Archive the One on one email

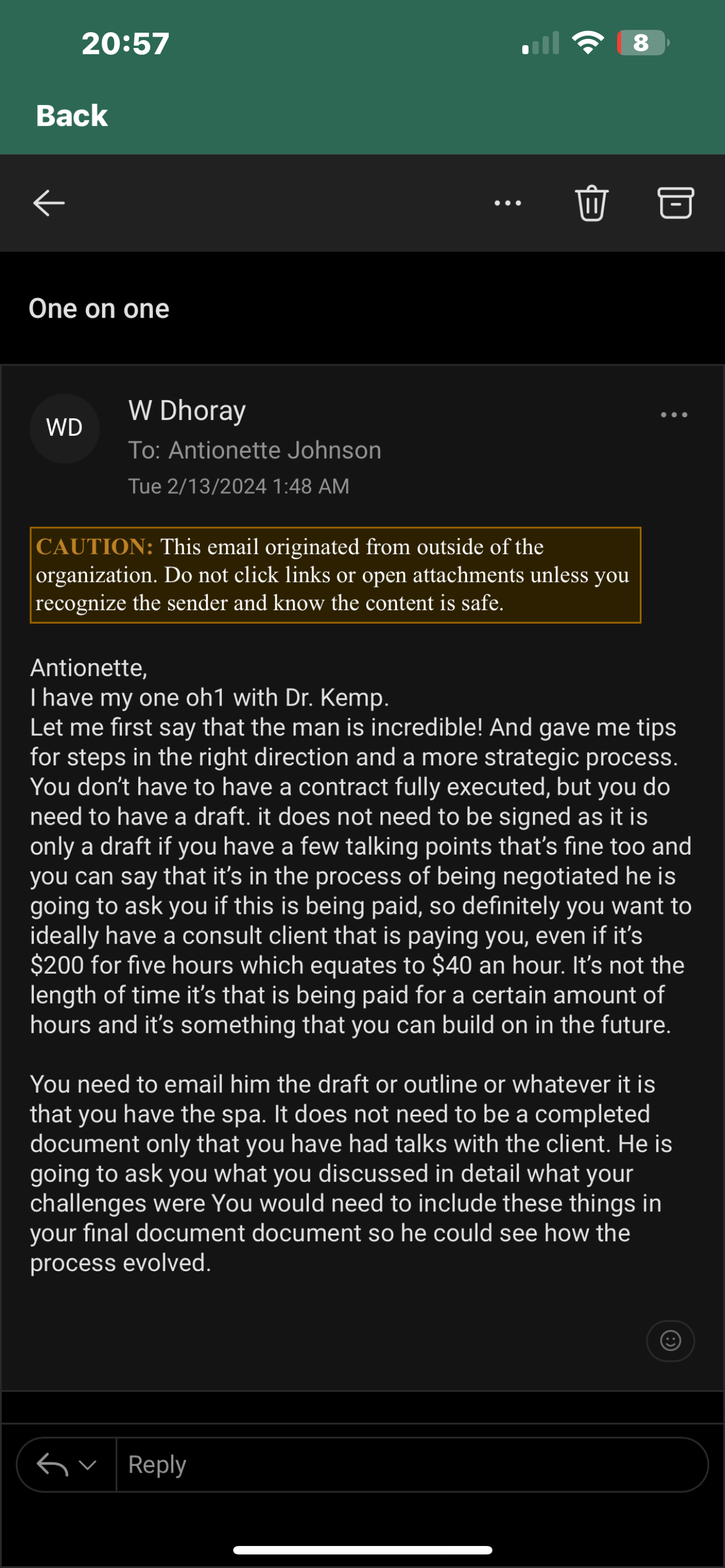676,203
